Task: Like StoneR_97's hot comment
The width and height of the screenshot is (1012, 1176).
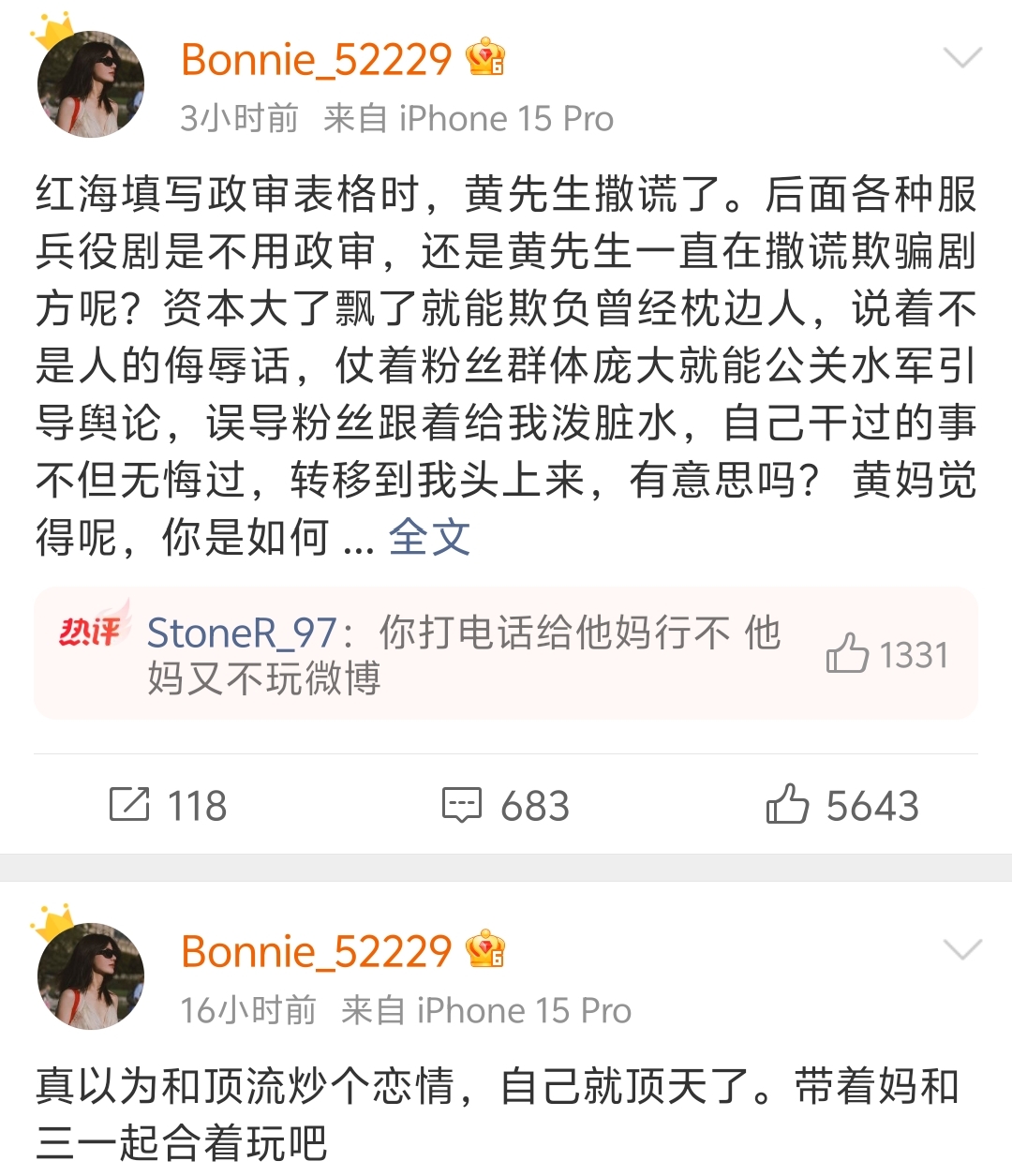Action: pos(847,654)
